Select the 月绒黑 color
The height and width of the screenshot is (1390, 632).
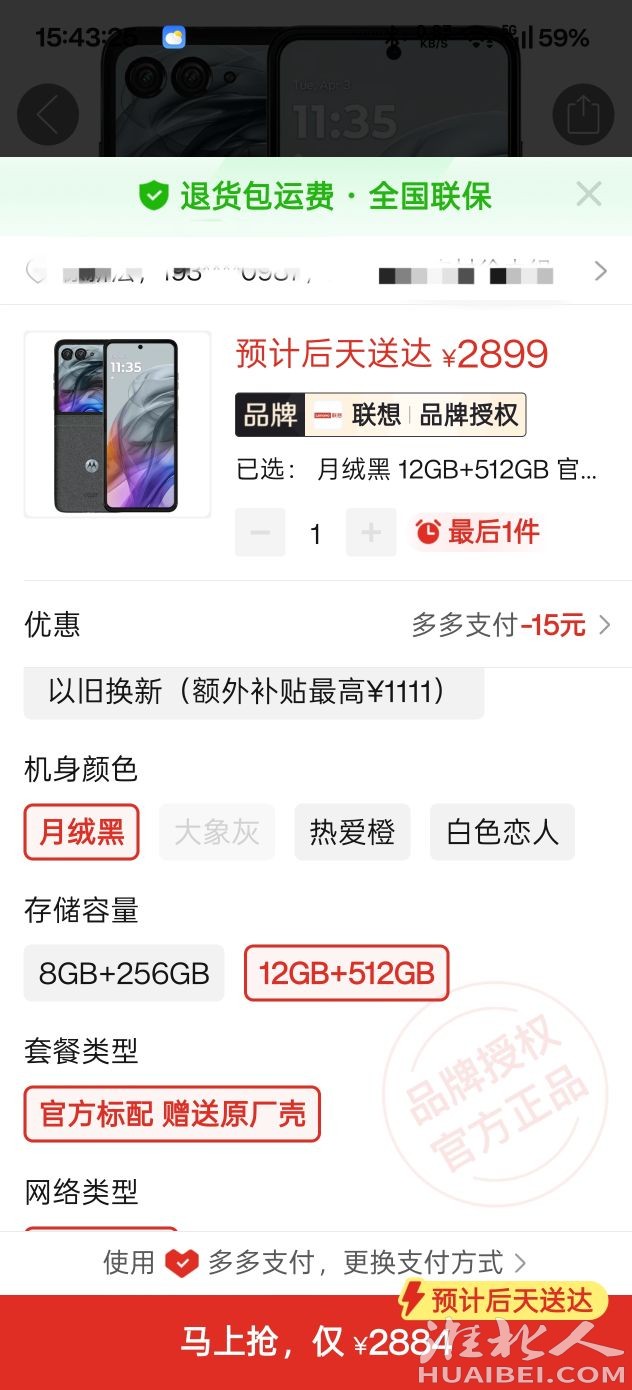[81, 832]
